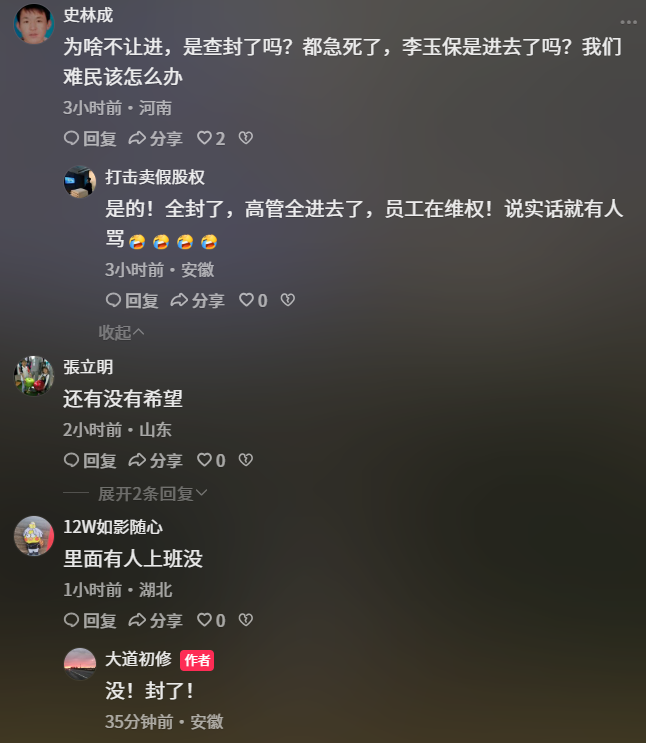This screenshot has height=743, width=646.
Task: Reply to 史林成's comment
Action: tap(90, 138)
